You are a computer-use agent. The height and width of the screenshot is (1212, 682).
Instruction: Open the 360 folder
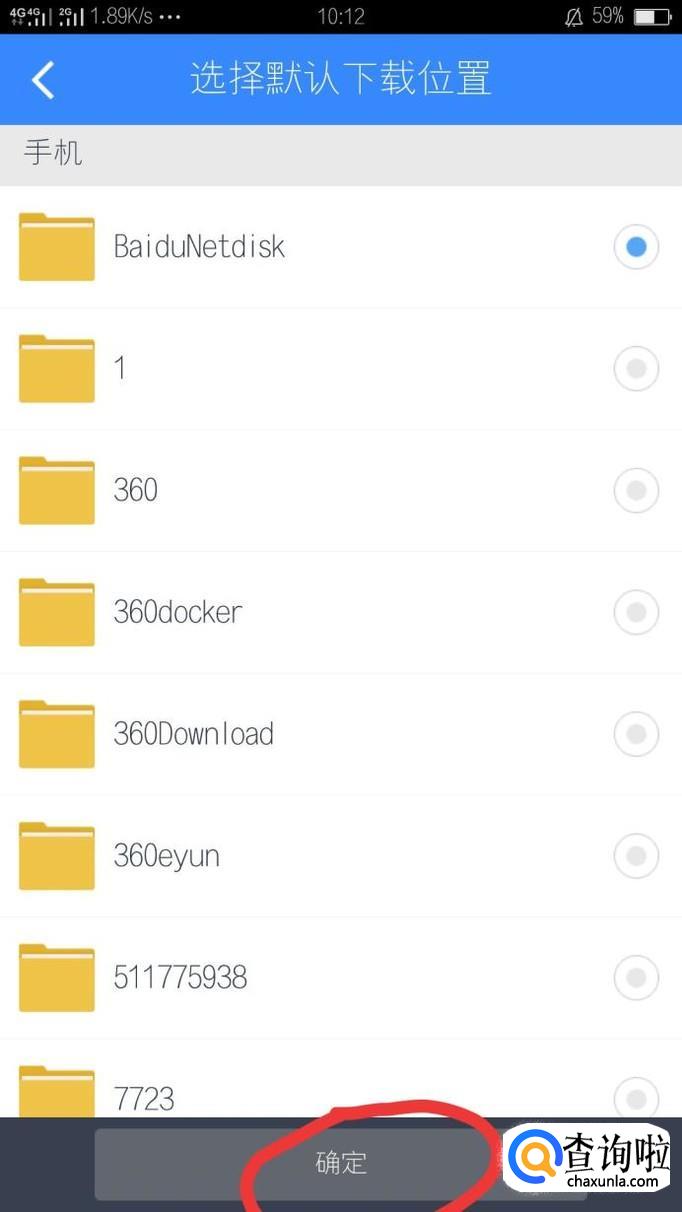(136, 490)
